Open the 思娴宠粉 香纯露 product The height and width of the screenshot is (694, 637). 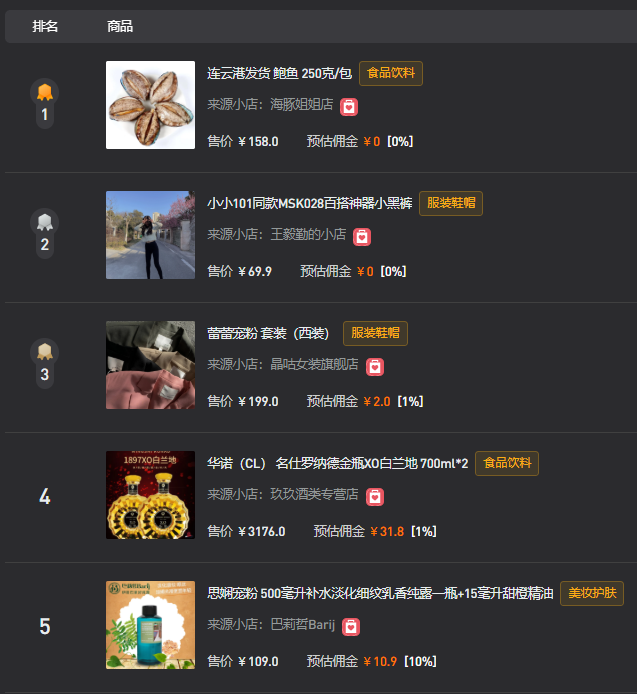[x=379, y=593]
